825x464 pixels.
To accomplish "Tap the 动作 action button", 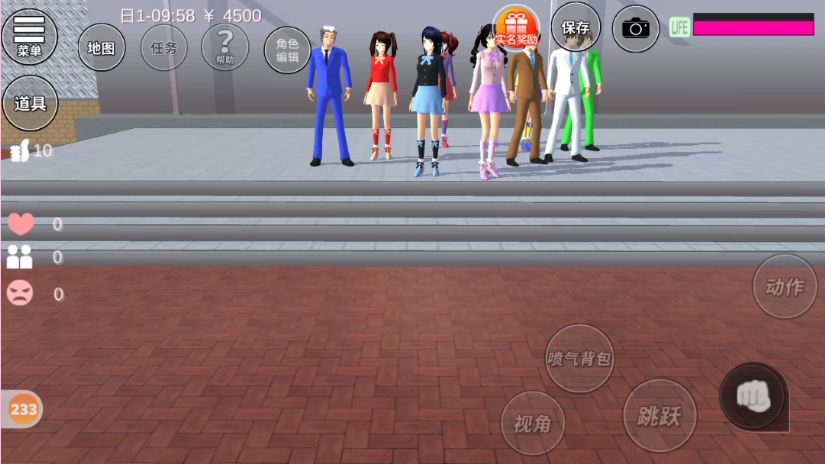I will tap(784, 287).
